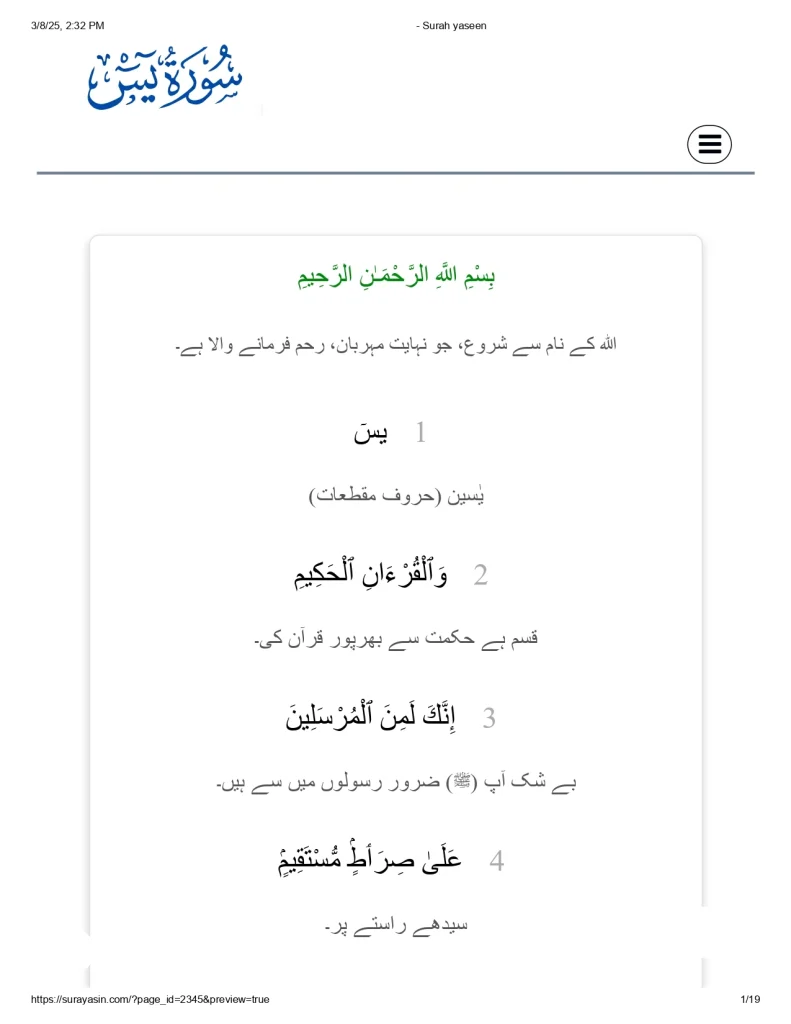Click the Urdu line Seedhe raste par
Screen dimensions: 791x1024
[x=395, y=923]
